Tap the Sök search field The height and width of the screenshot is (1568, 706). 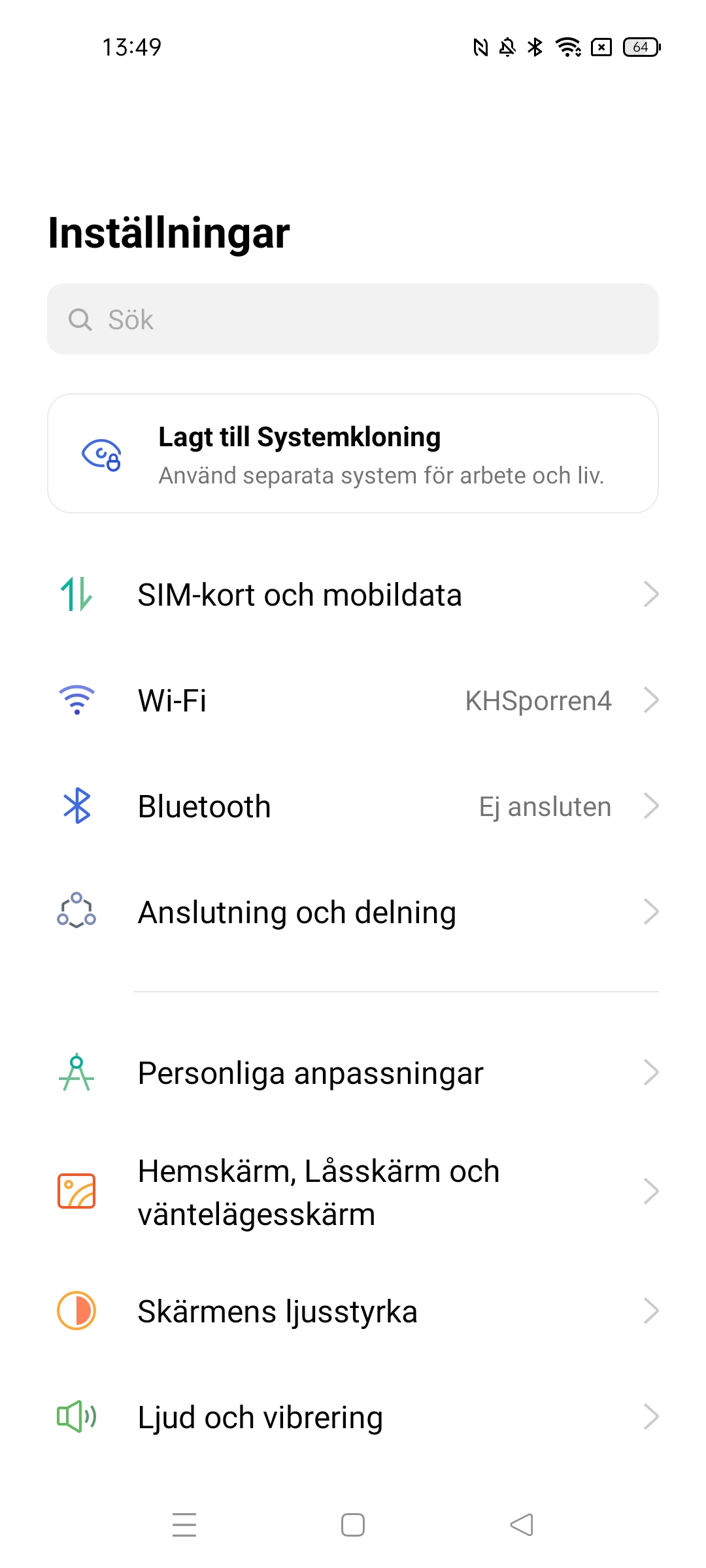(353, 319)
